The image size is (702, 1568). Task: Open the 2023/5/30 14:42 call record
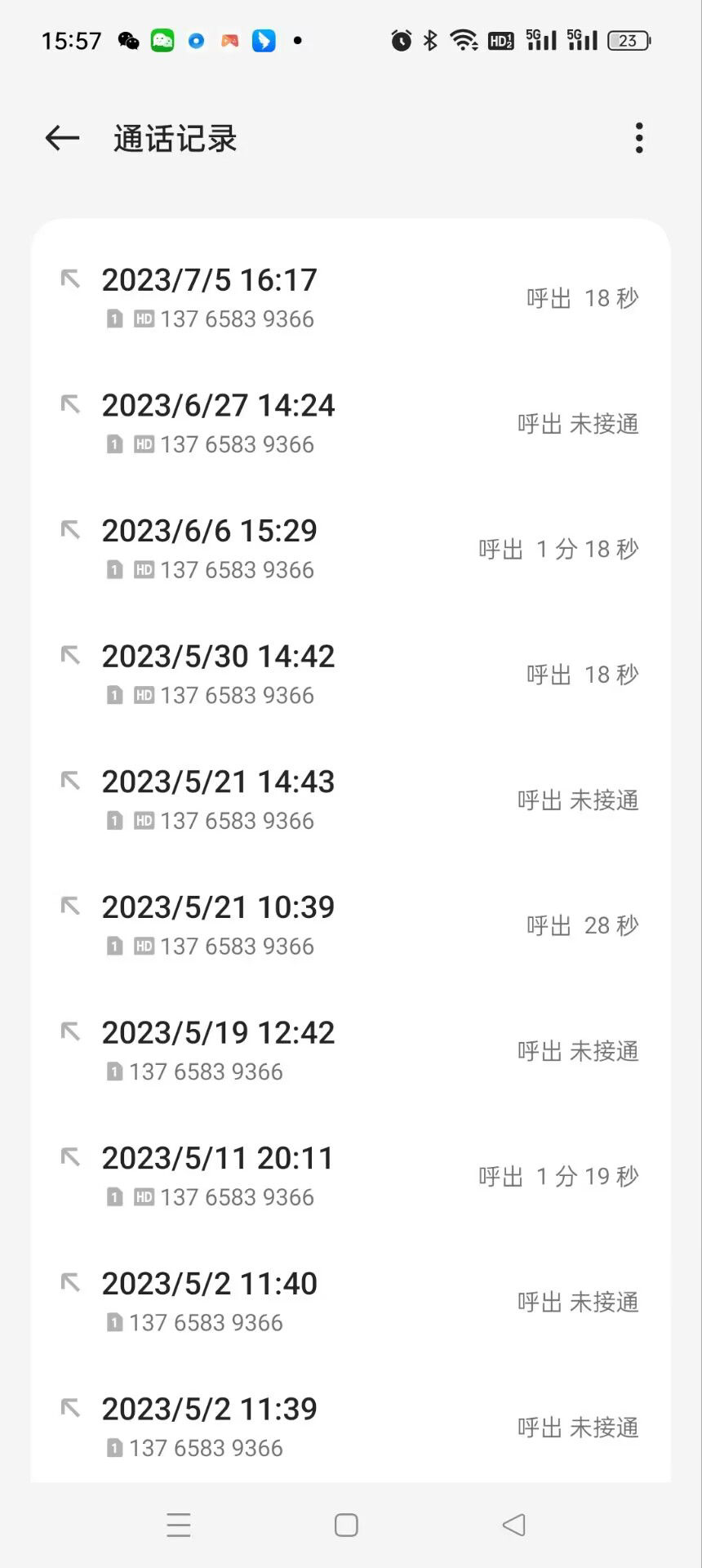(x=351, y=675)
